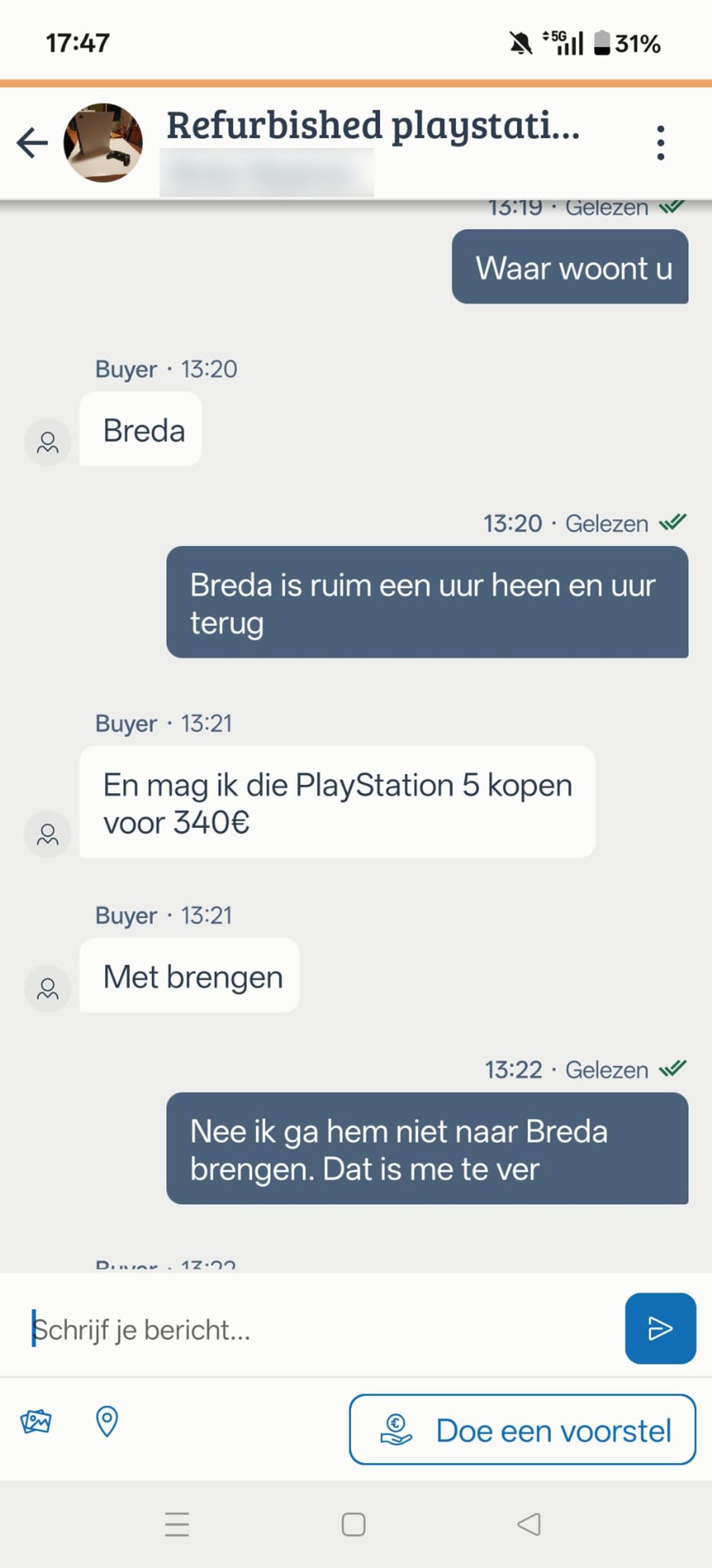Viewport: 712px width, 1568px height.
Task: Send the message with paper plane button
Action: tap(660, 1328)
